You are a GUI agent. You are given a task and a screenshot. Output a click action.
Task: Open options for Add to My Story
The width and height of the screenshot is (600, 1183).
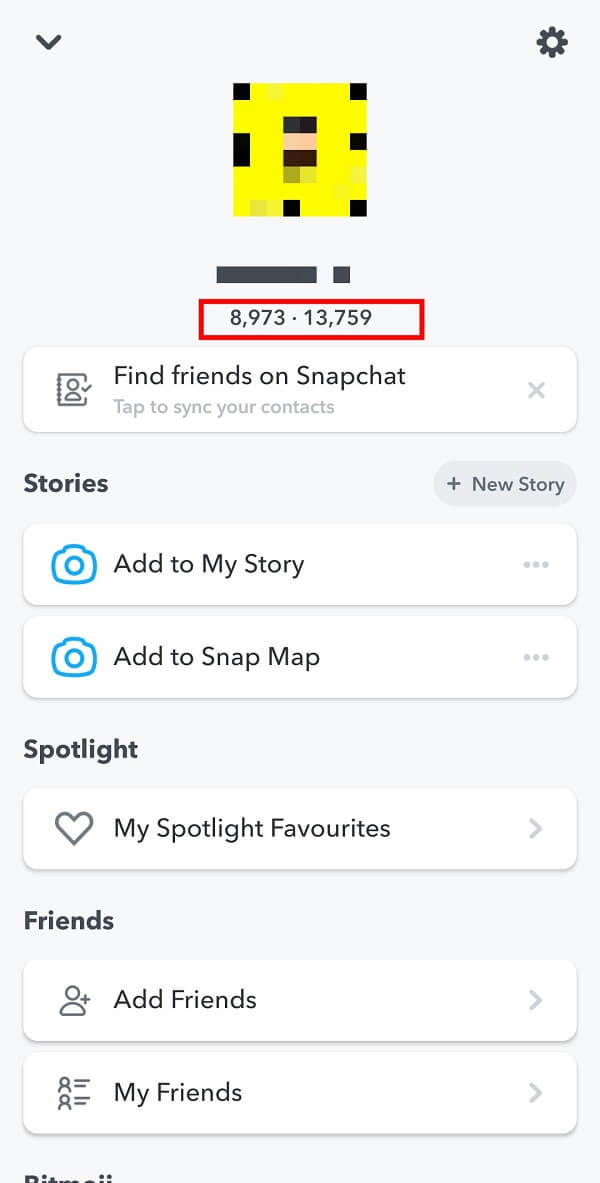point(536,564)
